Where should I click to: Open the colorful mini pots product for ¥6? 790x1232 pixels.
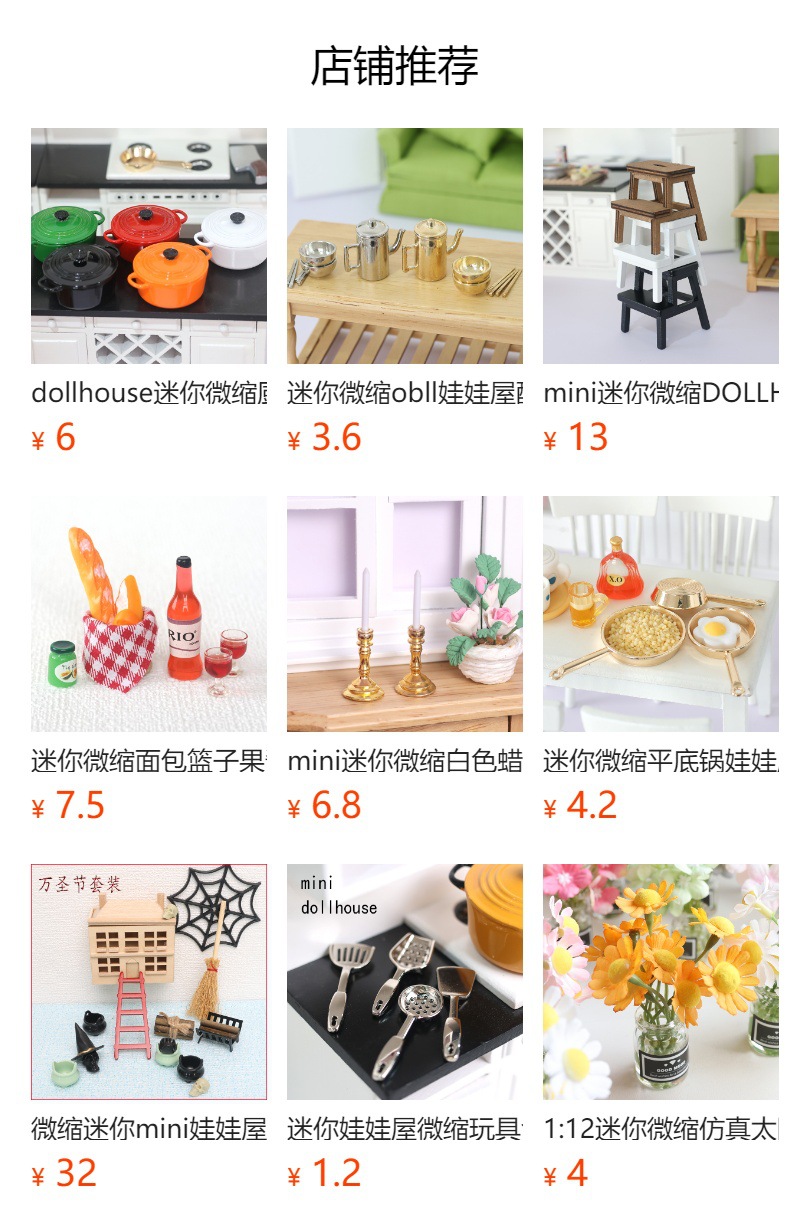[x=149, y=246]
